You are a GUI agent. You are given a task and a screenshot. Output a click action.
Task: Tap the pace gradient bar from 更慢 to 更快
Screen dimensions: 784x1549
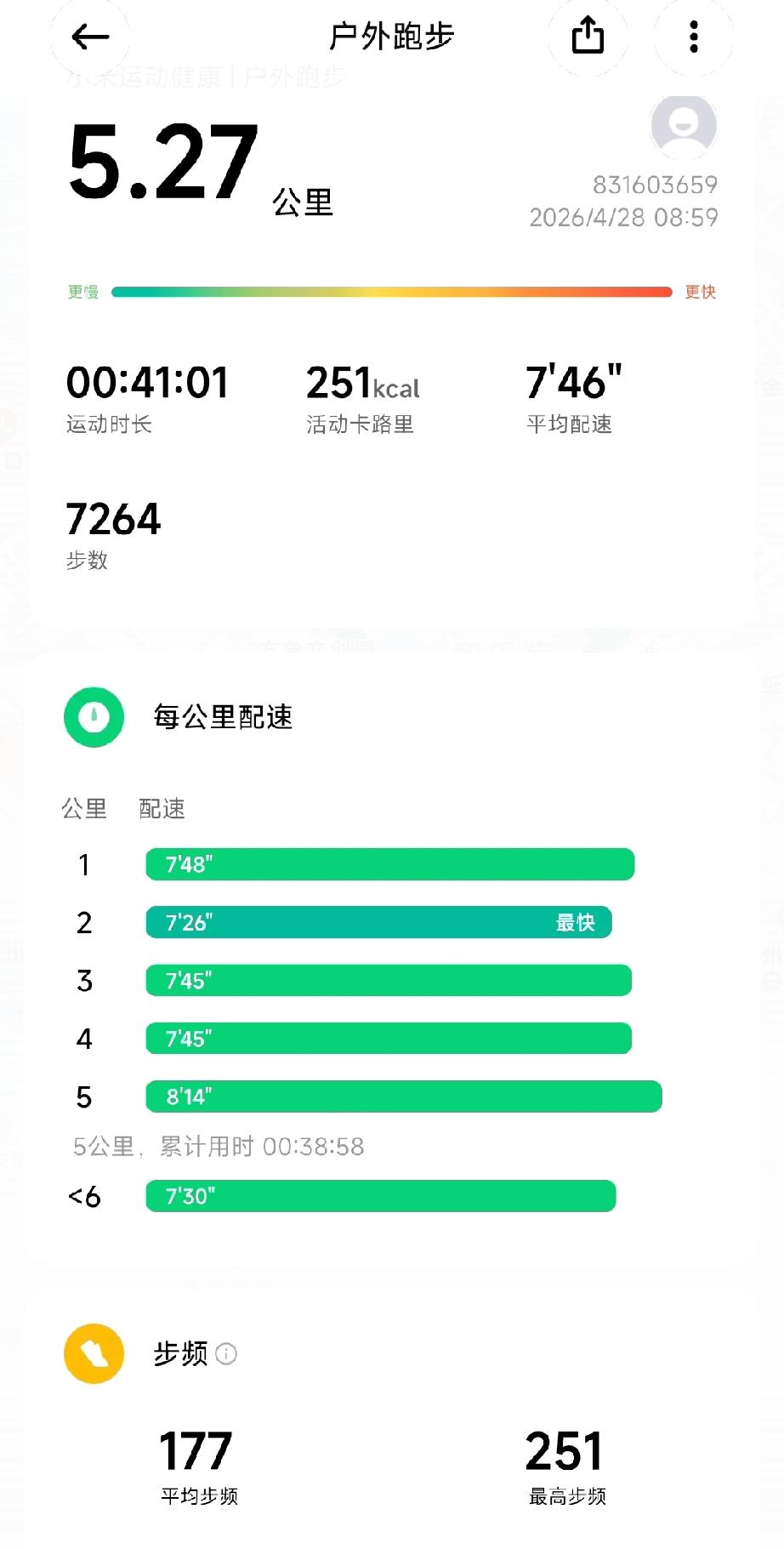(392, 292)
